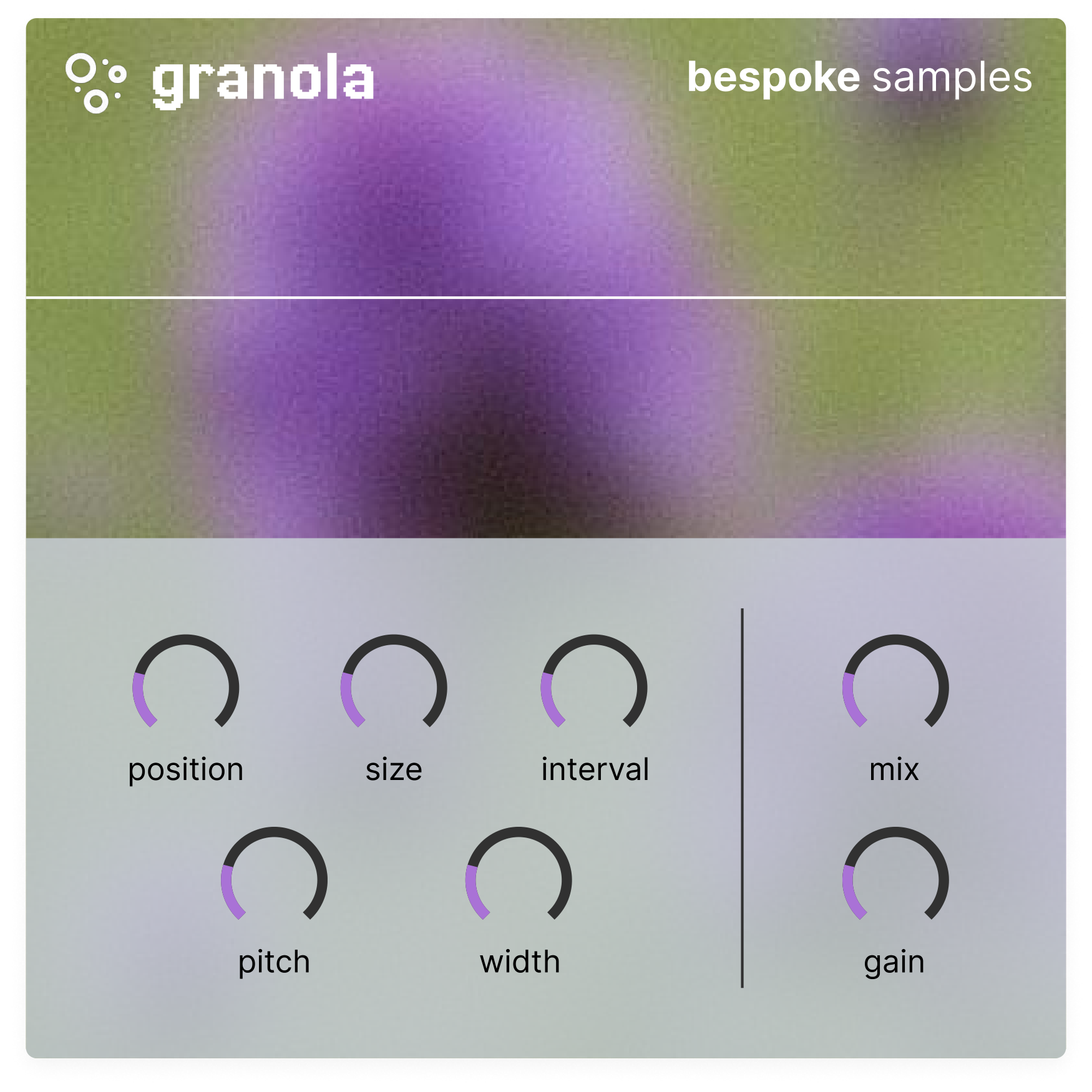Select the size knob
The height and width of the screenshot is (1092, 1092).
tap(393, 686)
